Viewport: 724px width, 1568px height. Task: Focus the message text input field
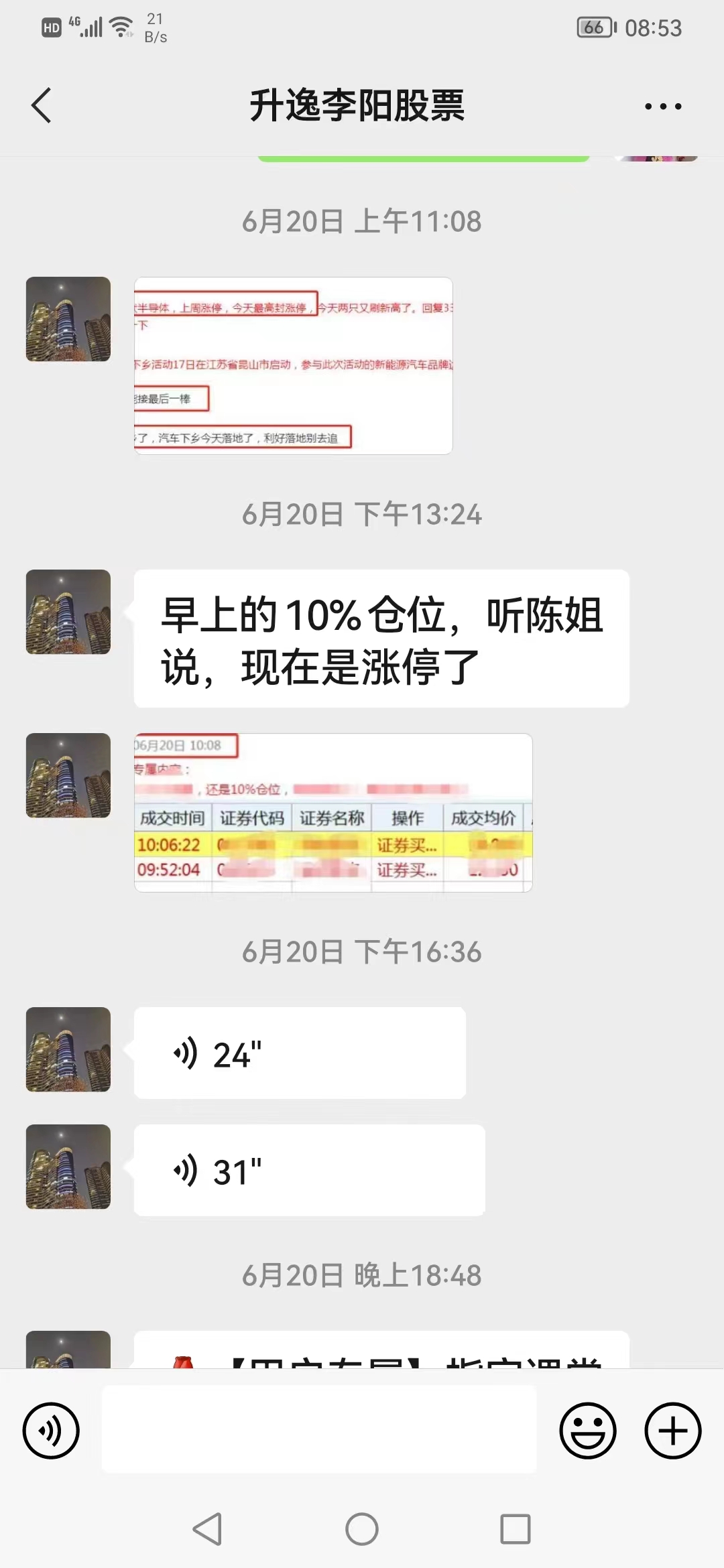coord(318,1430)
